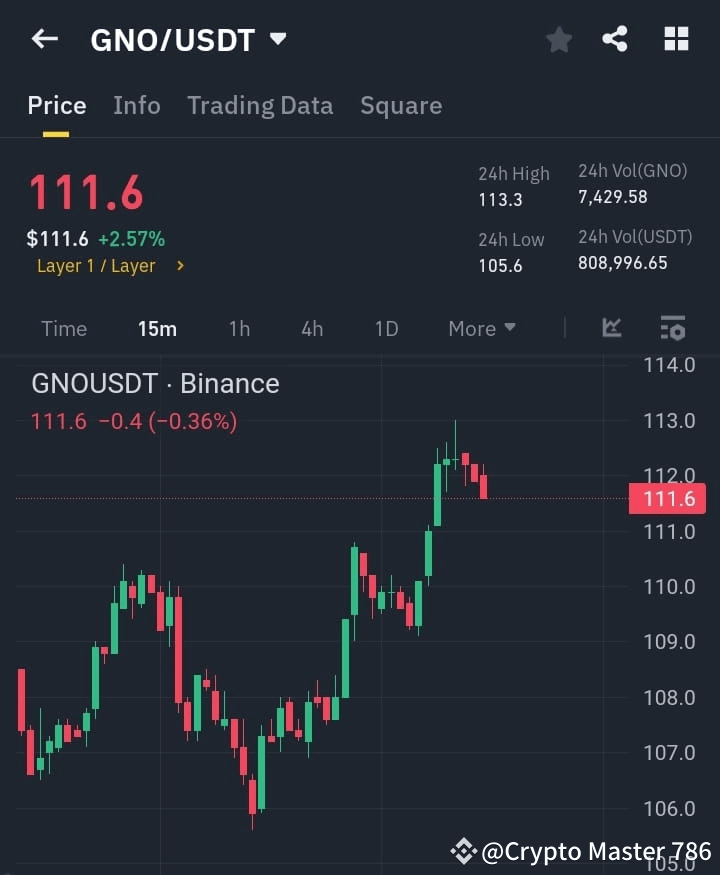This screenshot has height=875, width=720.
Task: Open the Trading Data tab
Action: (x=260, y=105)
